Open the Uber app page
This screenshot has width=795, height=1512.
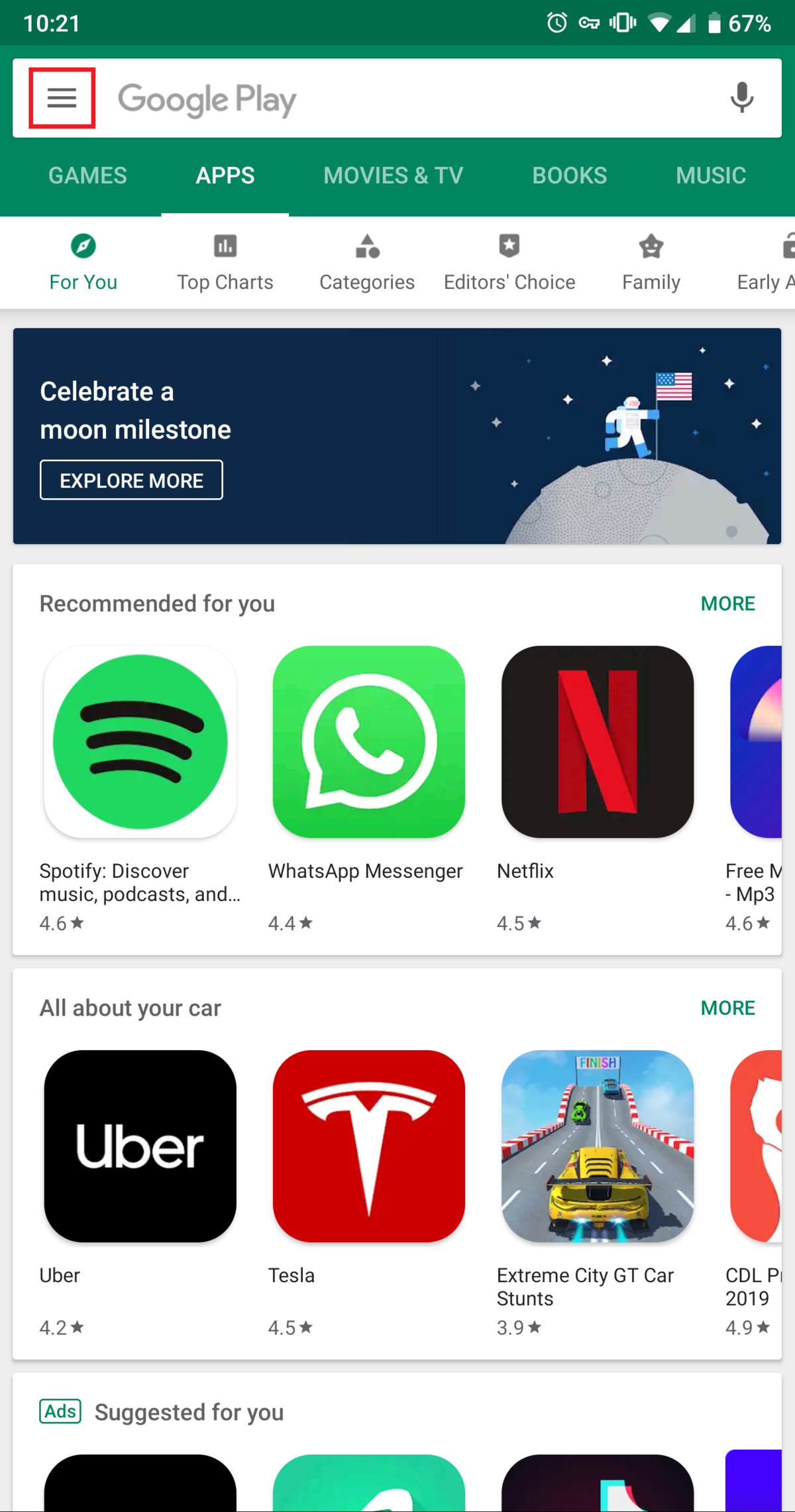[140, 1146]
